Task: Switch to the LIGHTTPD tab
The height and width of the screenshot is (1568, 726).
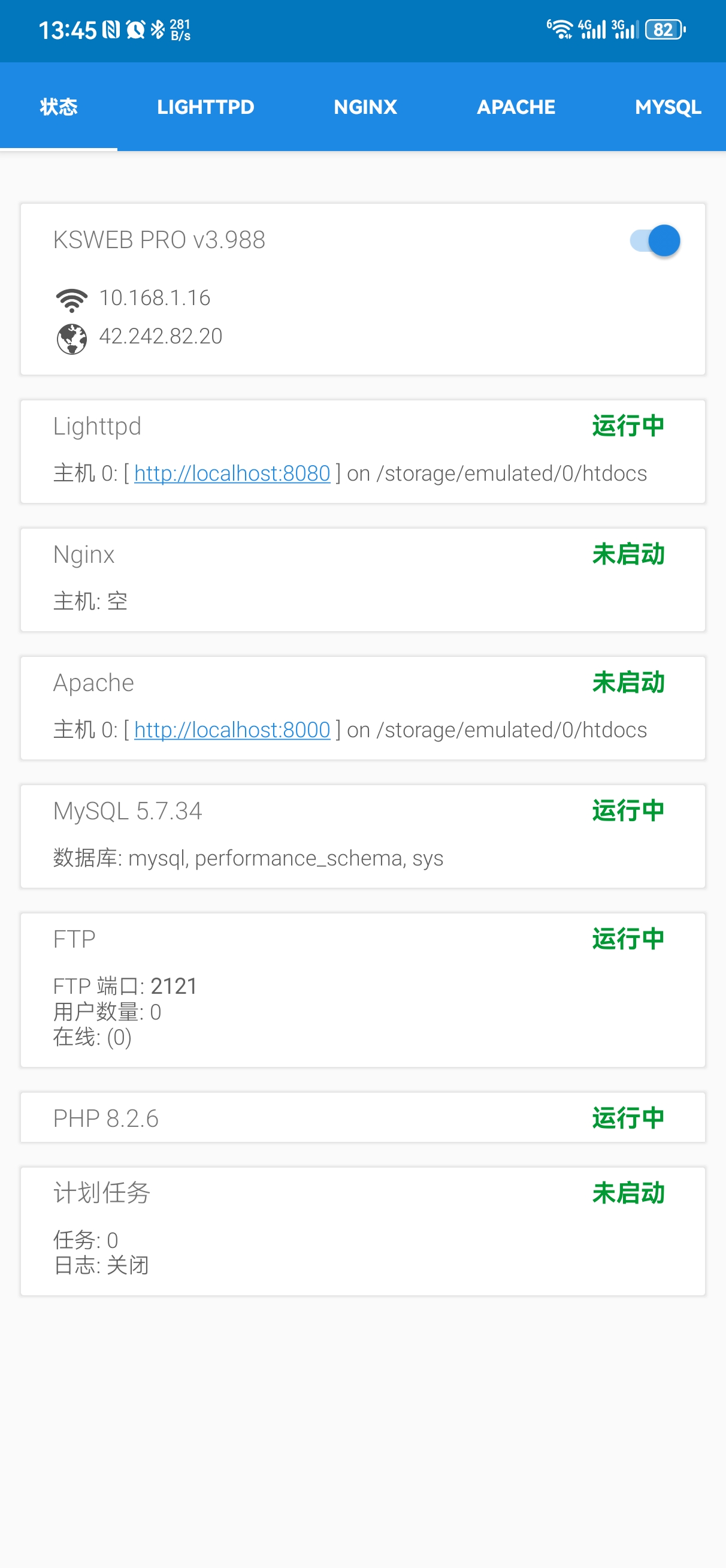Action: click(x=205, y=107)
